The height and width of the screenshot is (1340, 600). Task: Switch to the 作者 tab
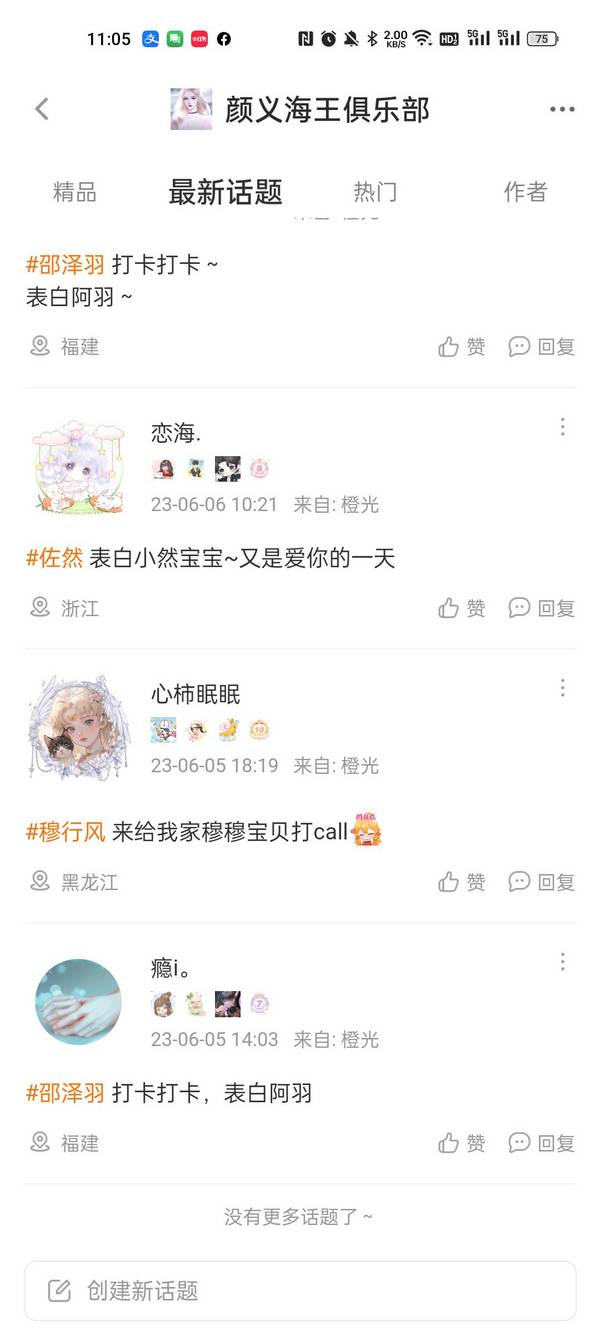pyautogui.click(x=525, y=192)
